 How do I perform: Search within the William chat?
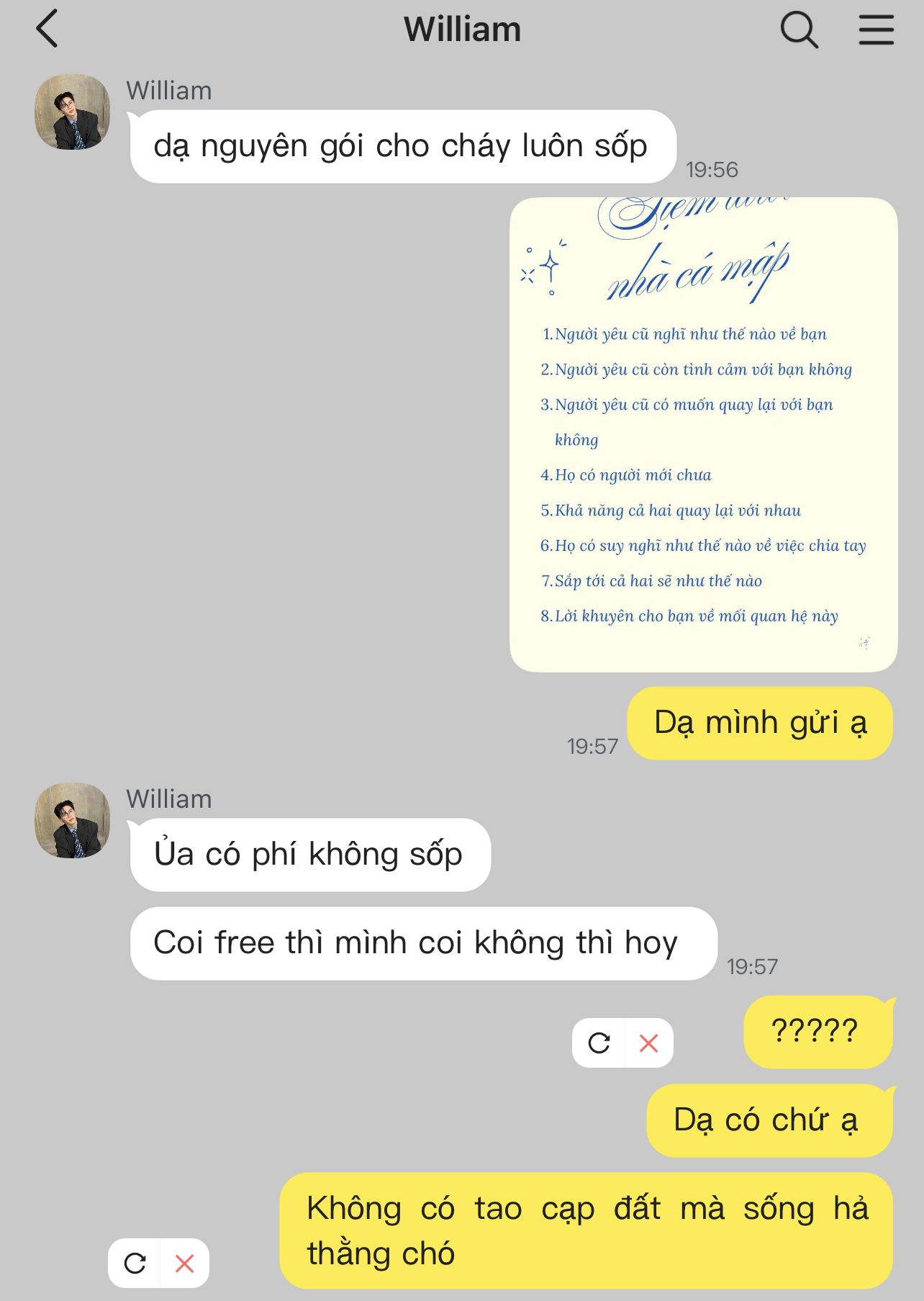[799, 30]
